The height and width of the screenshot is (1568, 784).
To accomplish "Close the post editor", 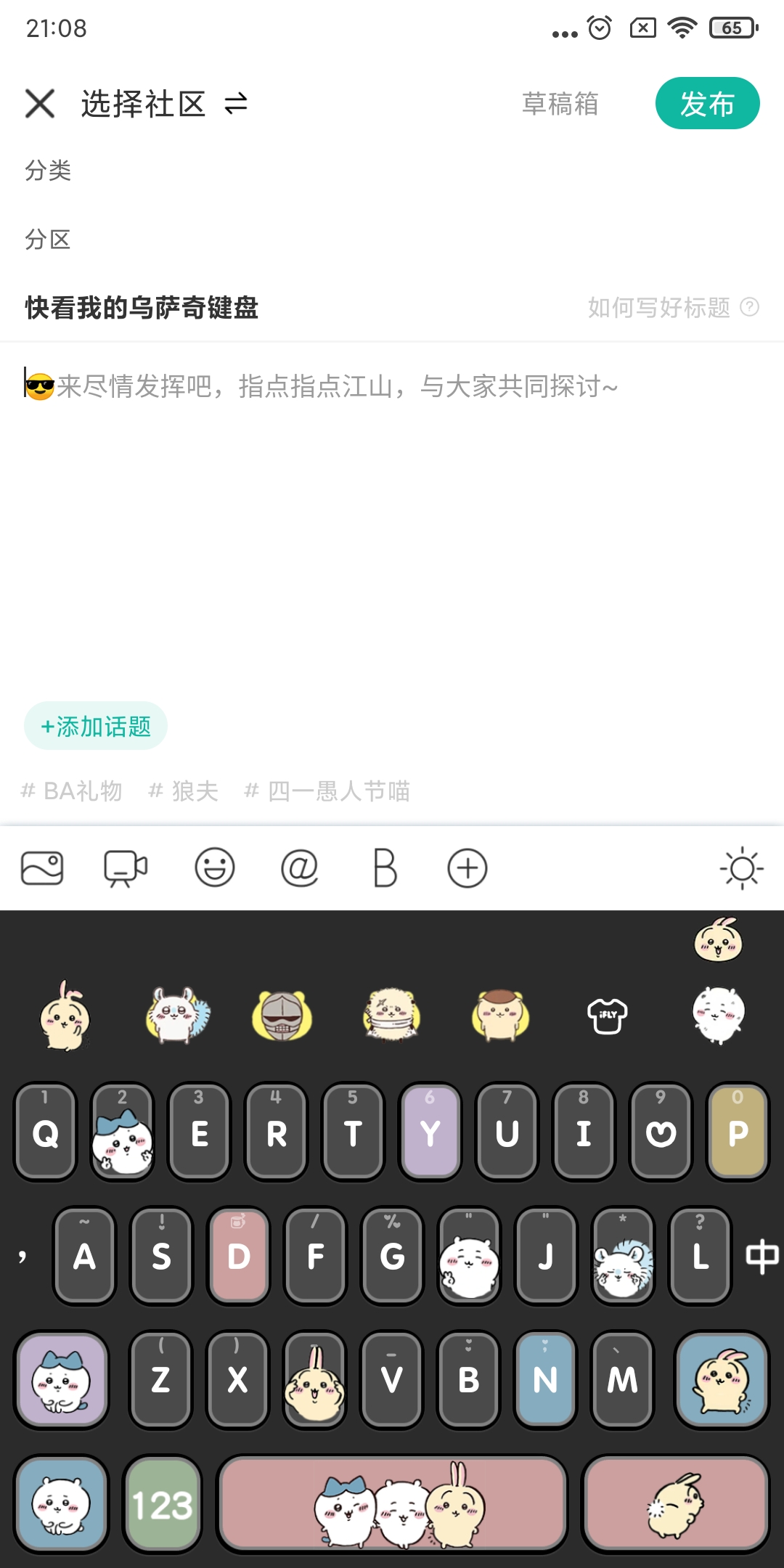I will (x=40, y=103).
